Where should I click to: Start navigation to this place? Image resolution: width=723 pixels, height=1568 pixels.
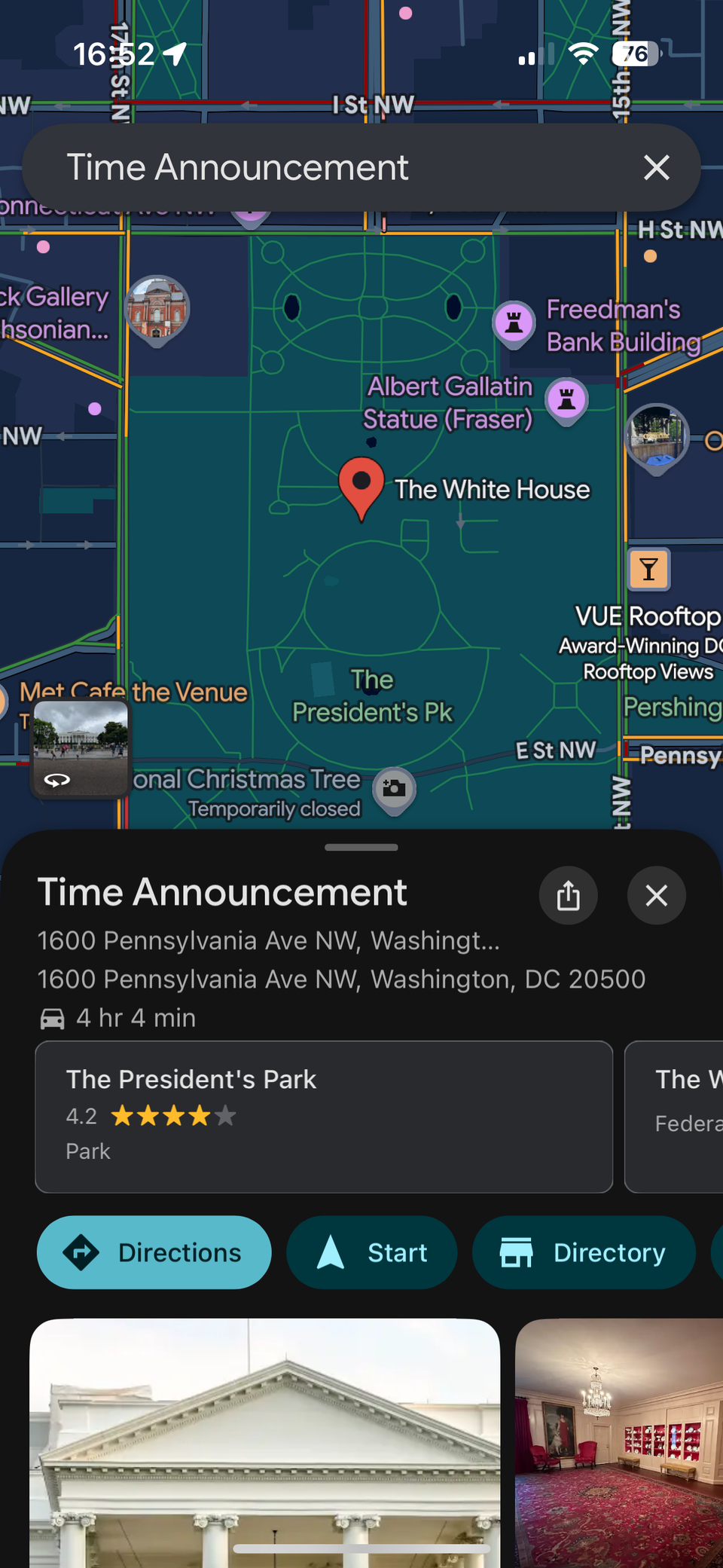[x=371, y=1252]
